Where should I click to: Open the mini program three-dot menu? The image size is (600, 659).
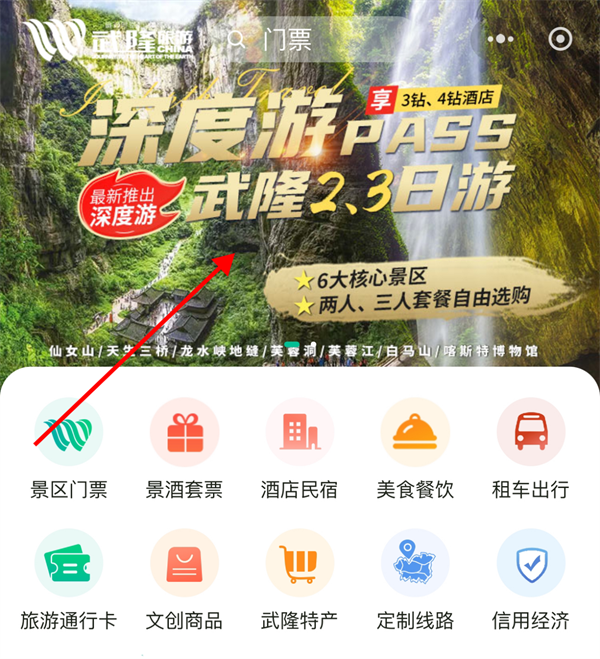500,39
